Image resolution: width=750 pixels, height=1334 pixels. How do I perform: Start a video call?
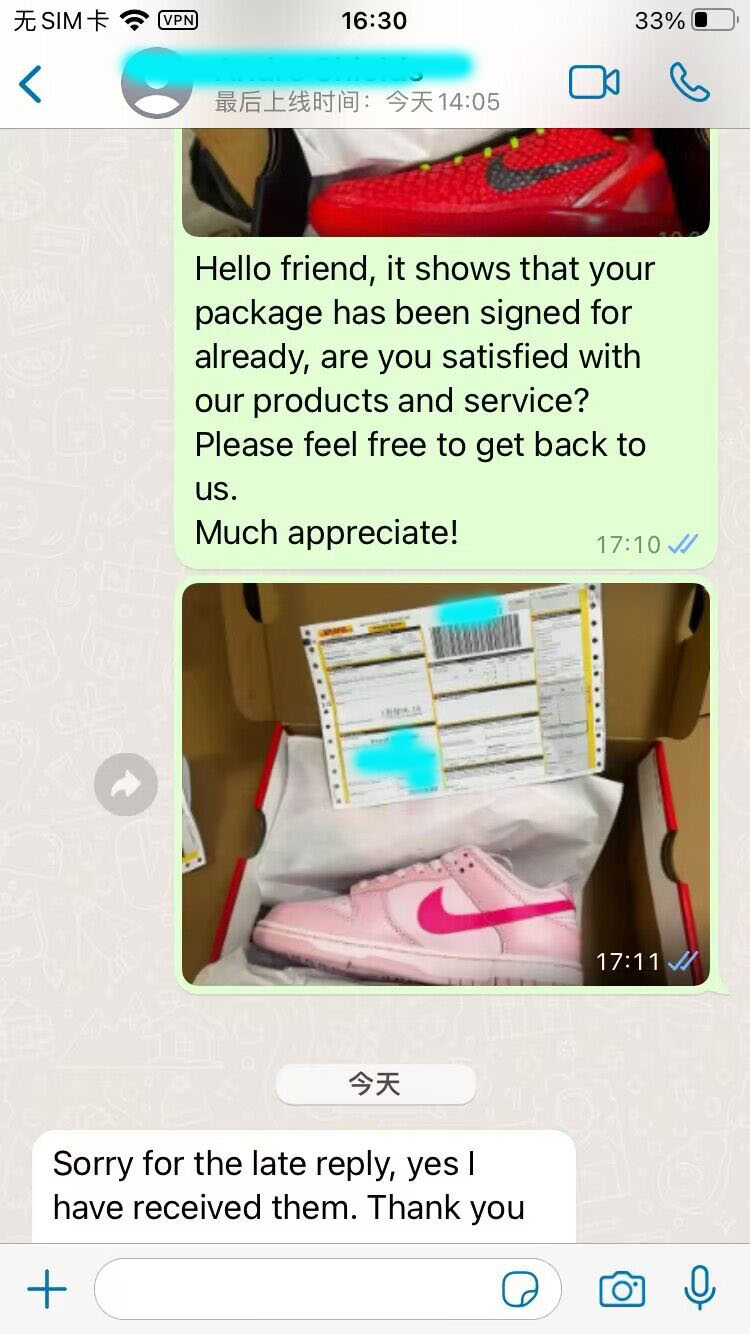pyautogui.click(x=594, y=83)
